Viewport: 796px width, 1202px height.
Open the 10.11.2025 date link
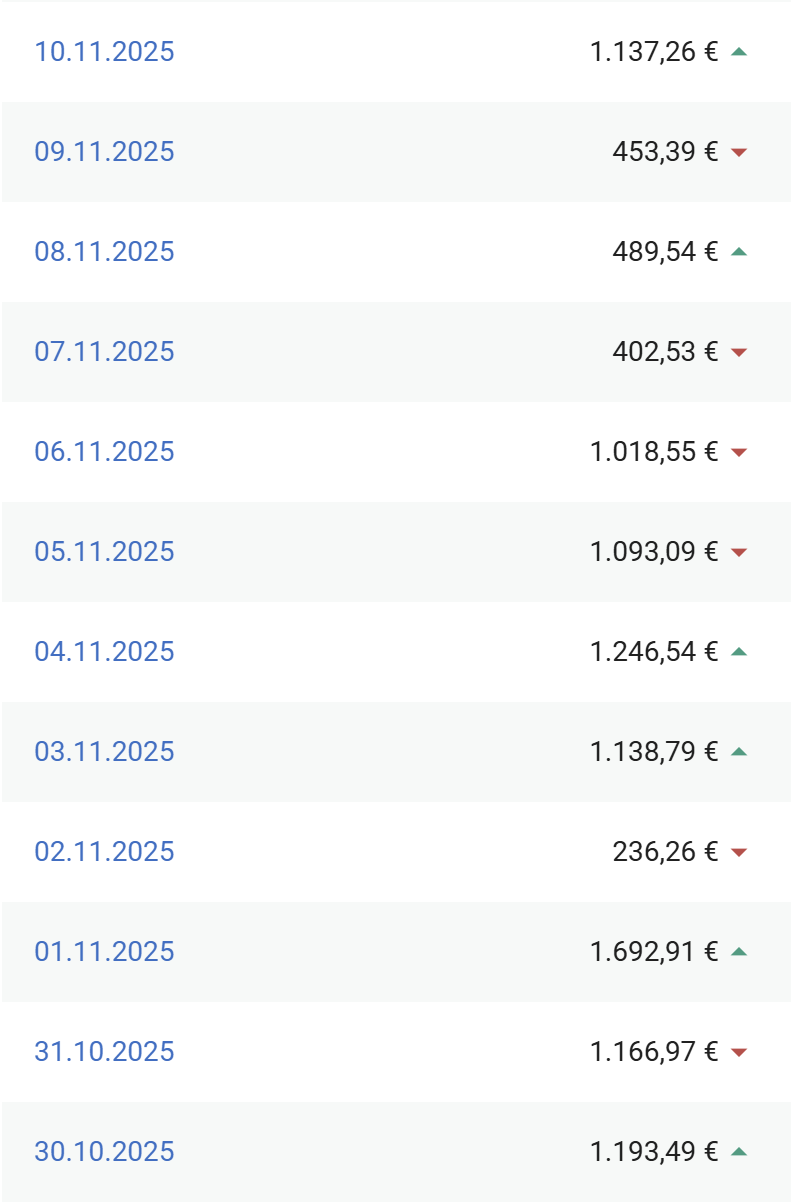(104, 51)
